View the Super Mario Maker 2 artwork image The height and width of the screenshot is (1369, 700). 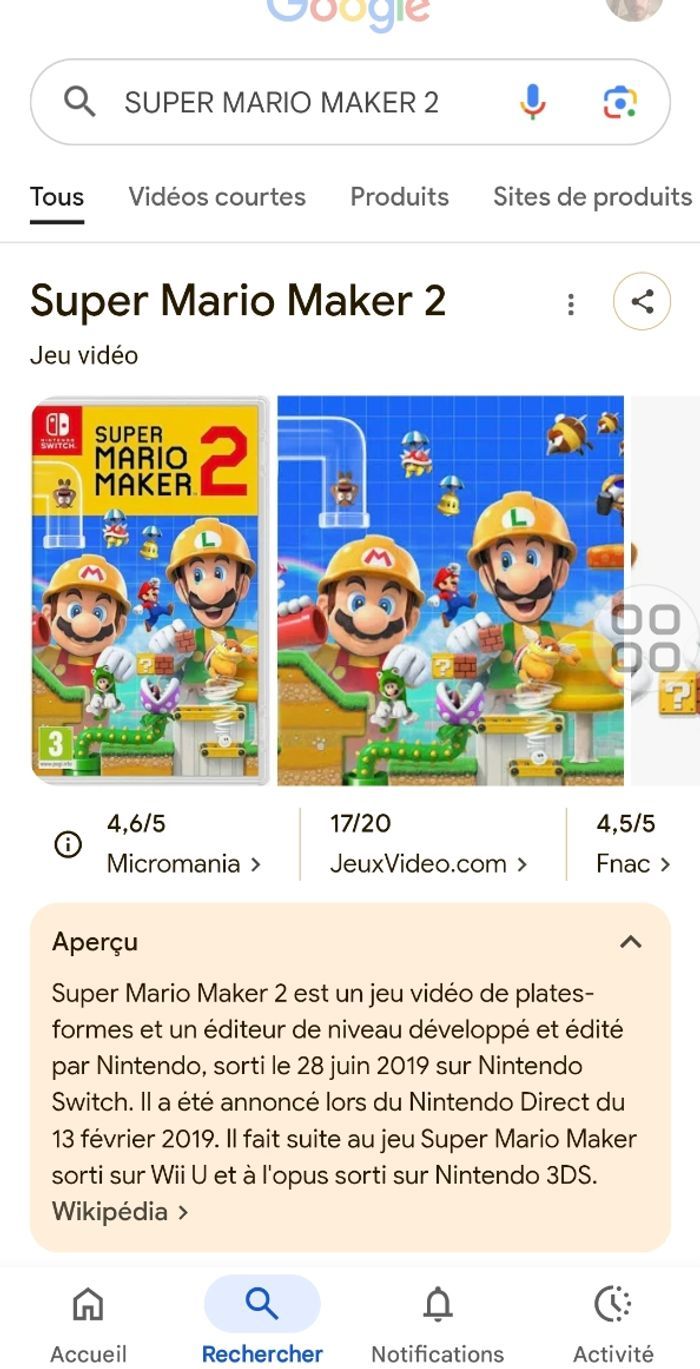(x=450, y=590)
